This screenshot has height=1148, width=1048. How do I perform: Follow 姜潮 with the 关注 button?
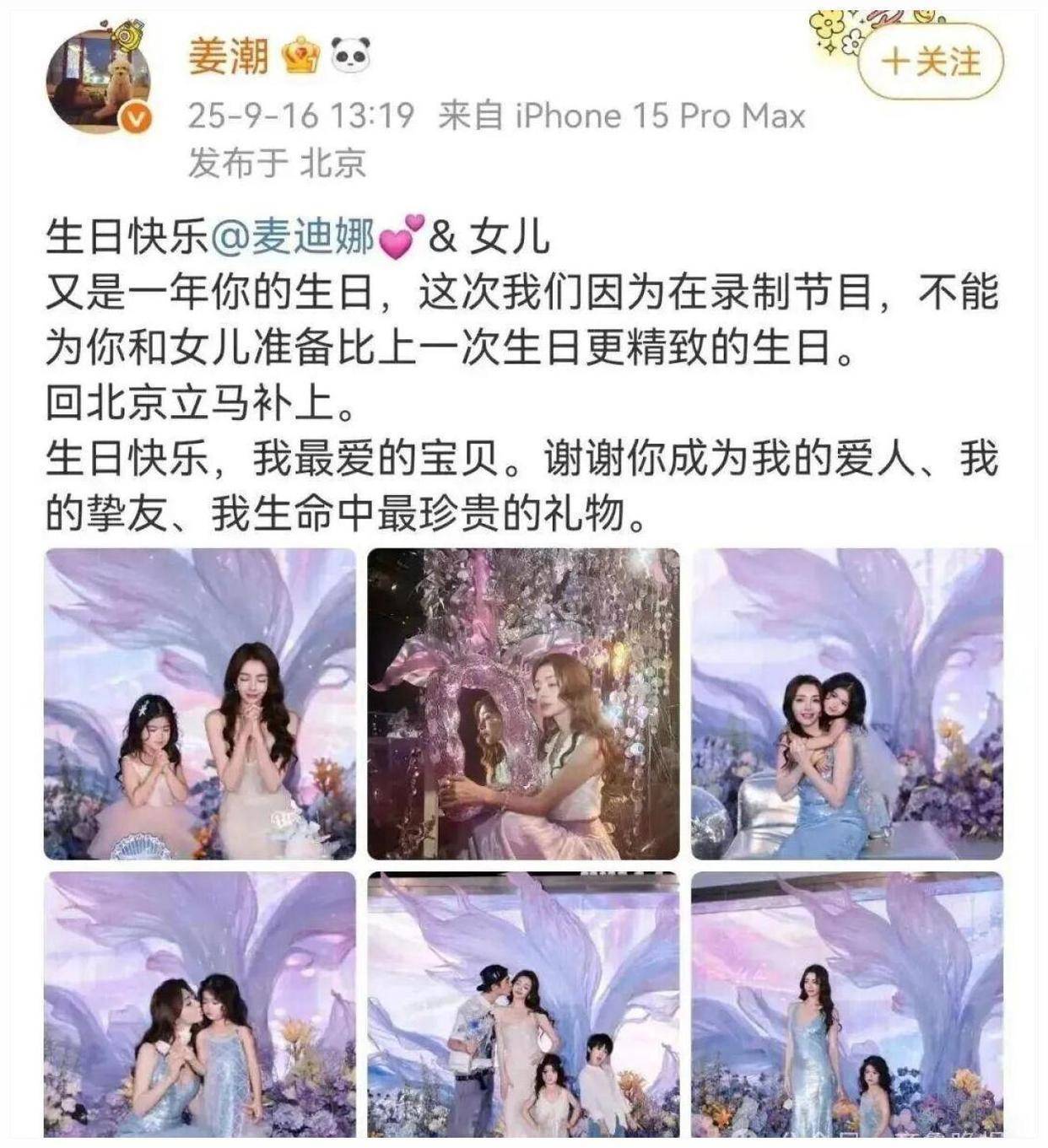(x=930, y=63)
